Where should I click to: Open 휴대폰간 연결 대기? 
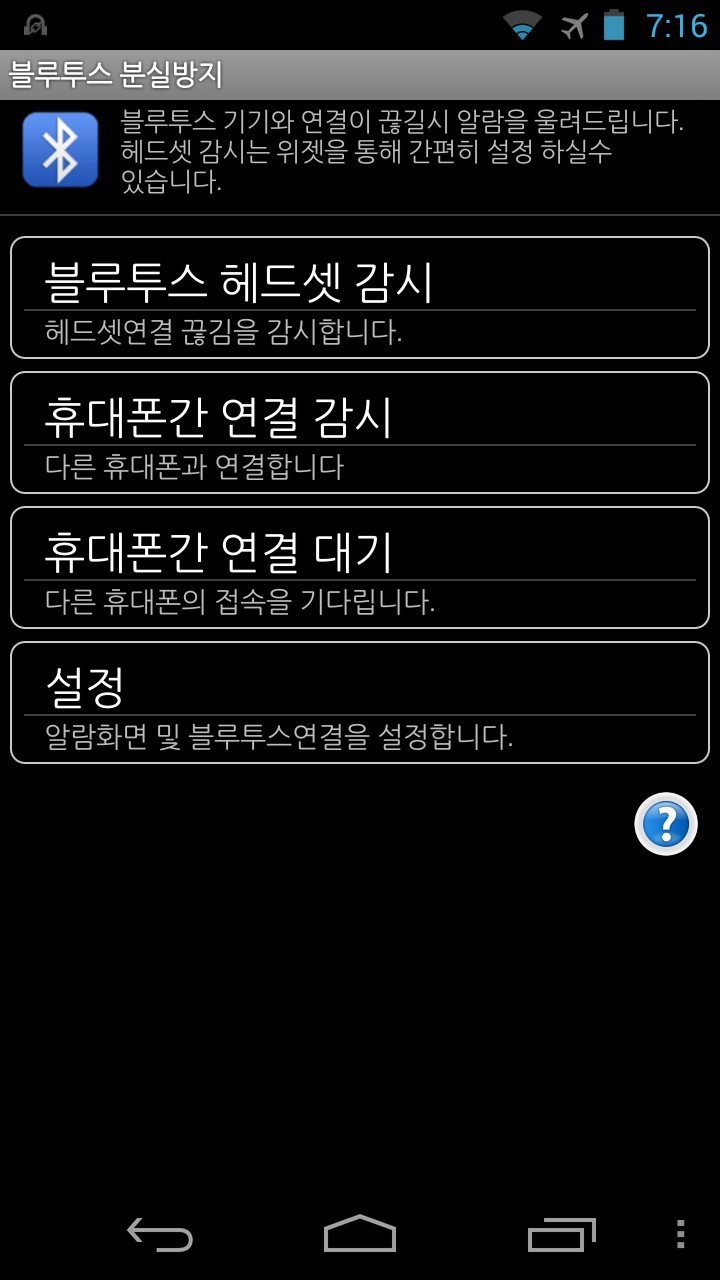pos(360,567)
